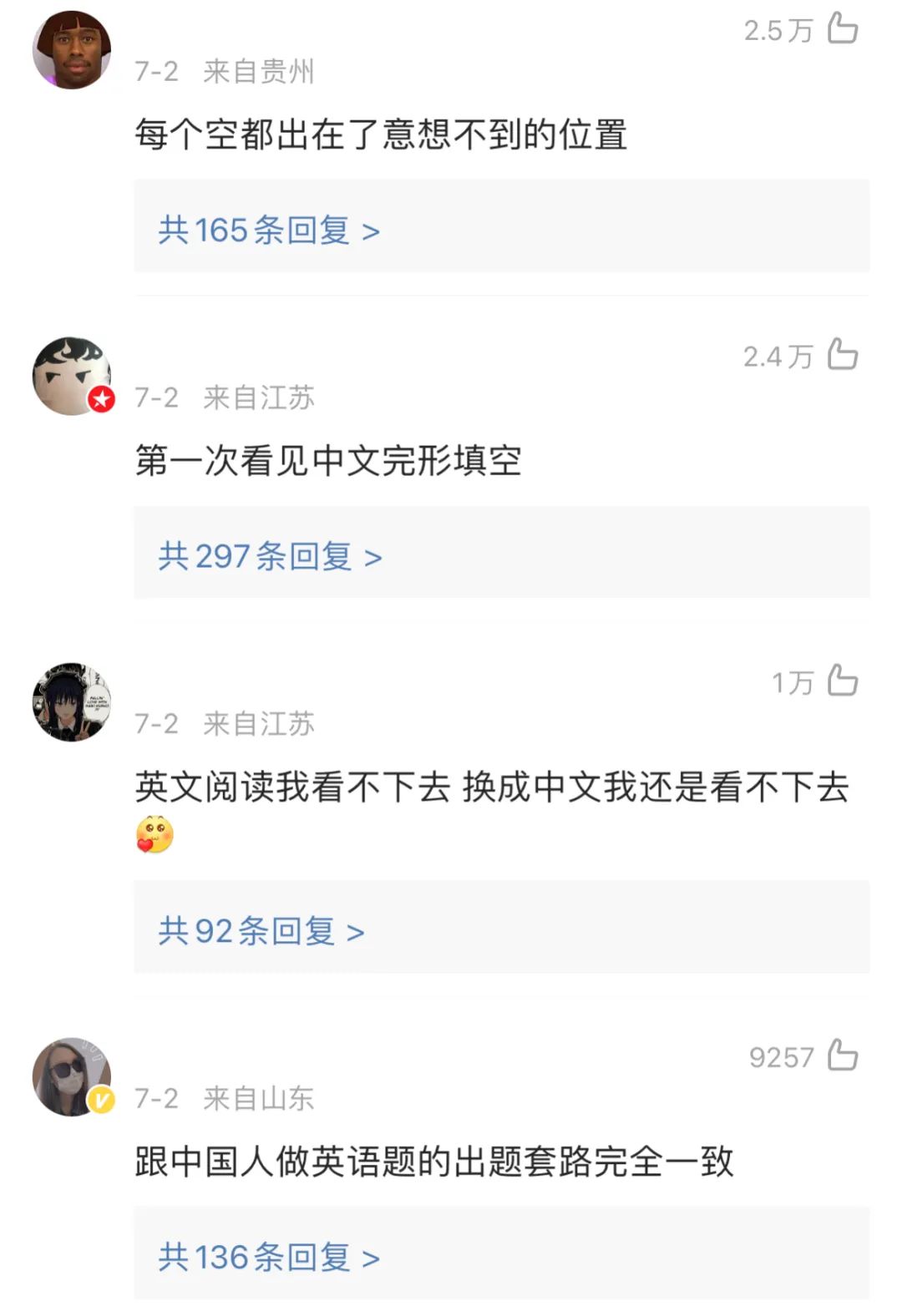Click the 来自贵州 location label
This screenshot has height=1316, width=902.
pos(259,73)
